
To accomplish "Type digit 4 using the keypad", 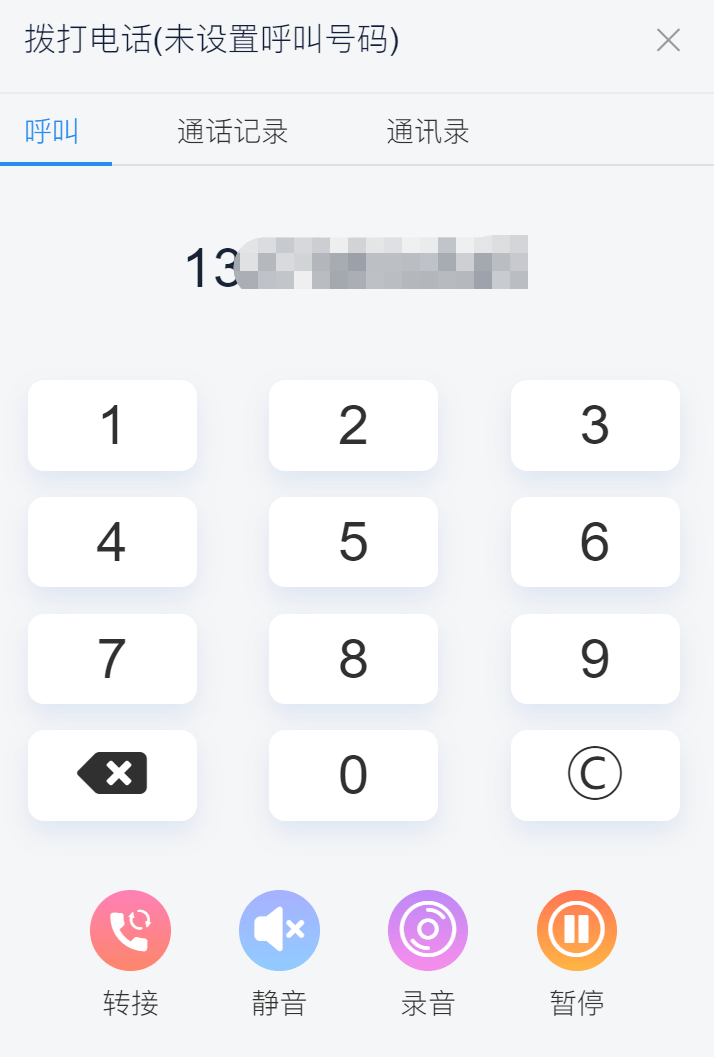I will coord(112,542).
